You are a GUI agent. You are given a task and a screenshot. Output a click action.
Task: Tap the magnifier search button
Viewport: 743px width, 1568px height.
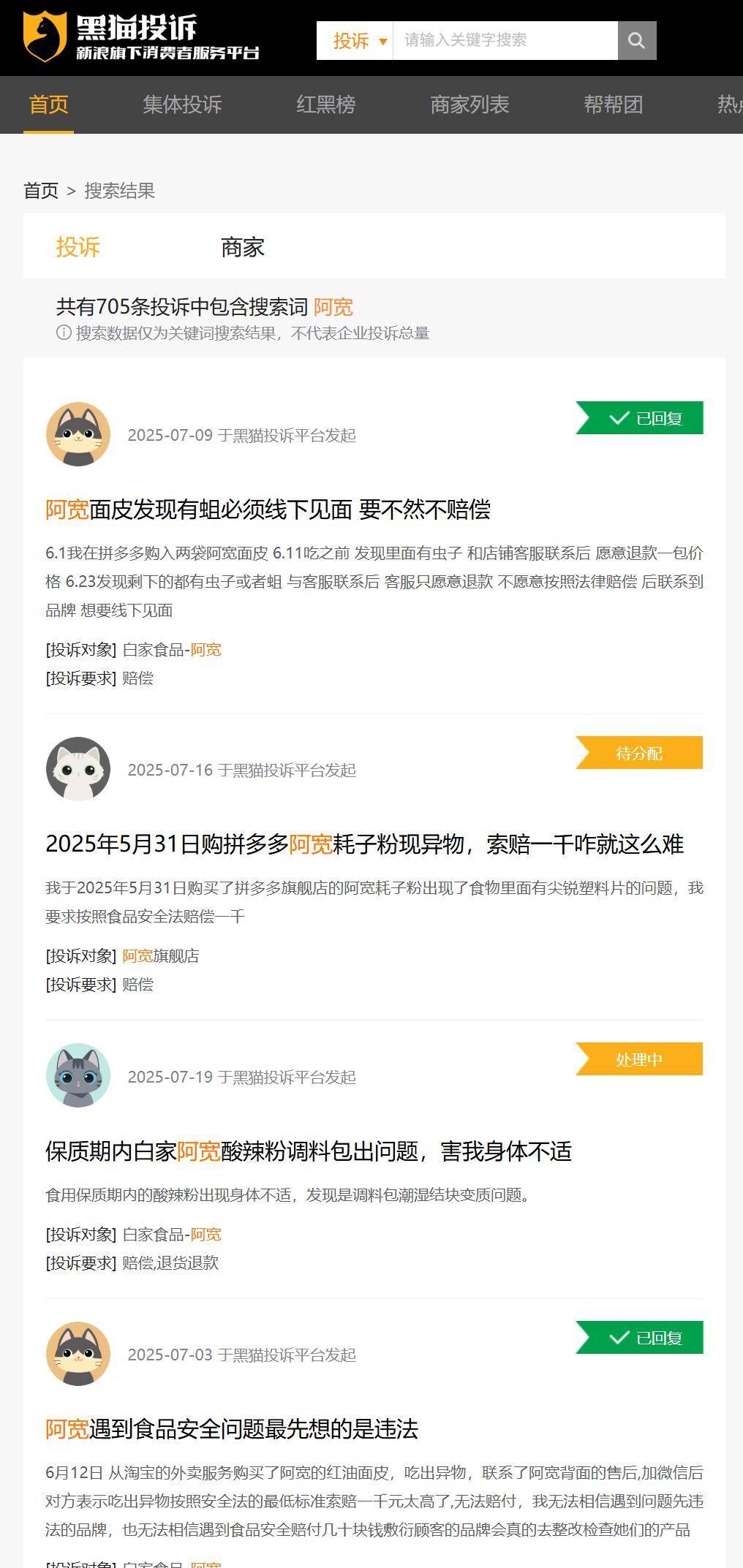[636, 40]
